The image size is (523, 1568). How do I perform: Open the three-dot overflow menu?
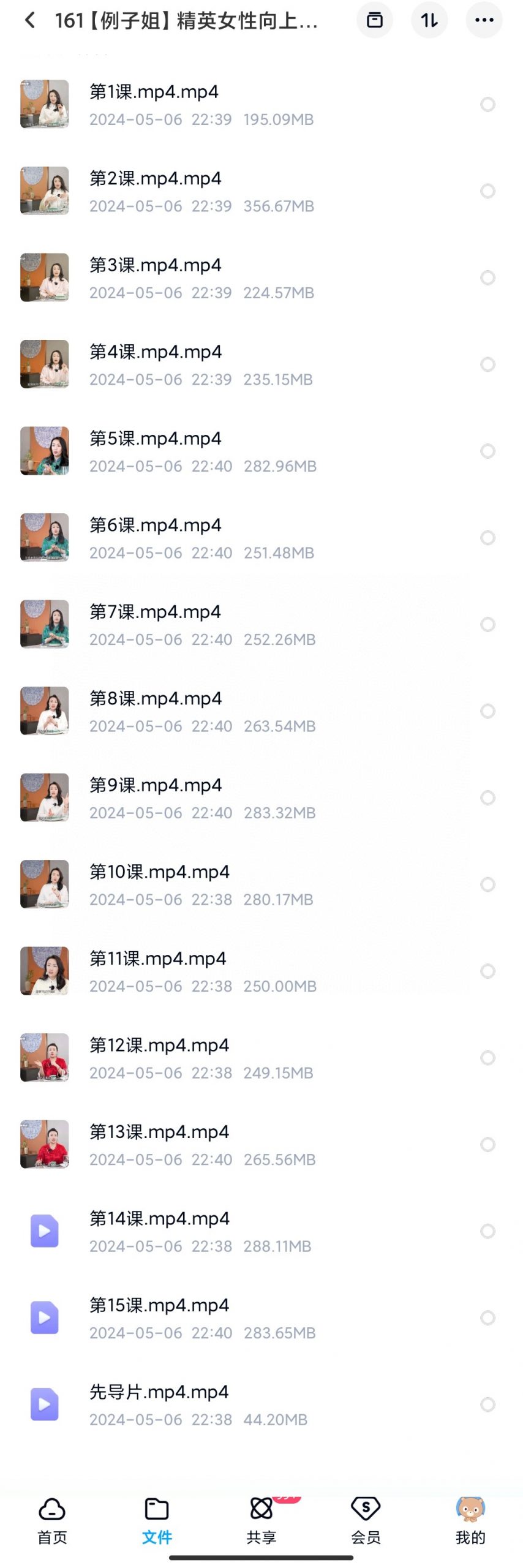pyautogui.click(x=484, y=20)
